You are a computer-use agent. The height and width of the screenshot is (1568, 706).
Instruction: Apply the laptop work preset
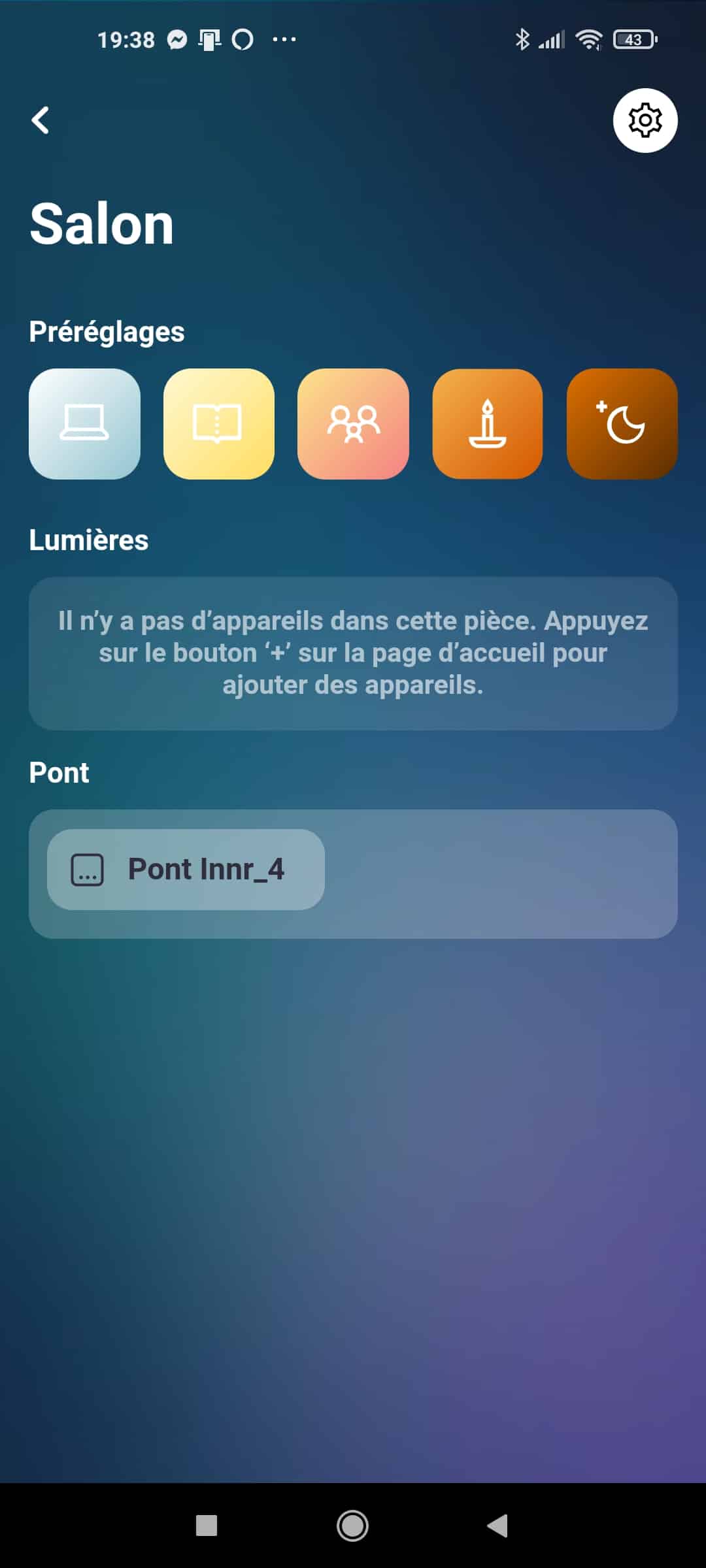click(84, 423)
